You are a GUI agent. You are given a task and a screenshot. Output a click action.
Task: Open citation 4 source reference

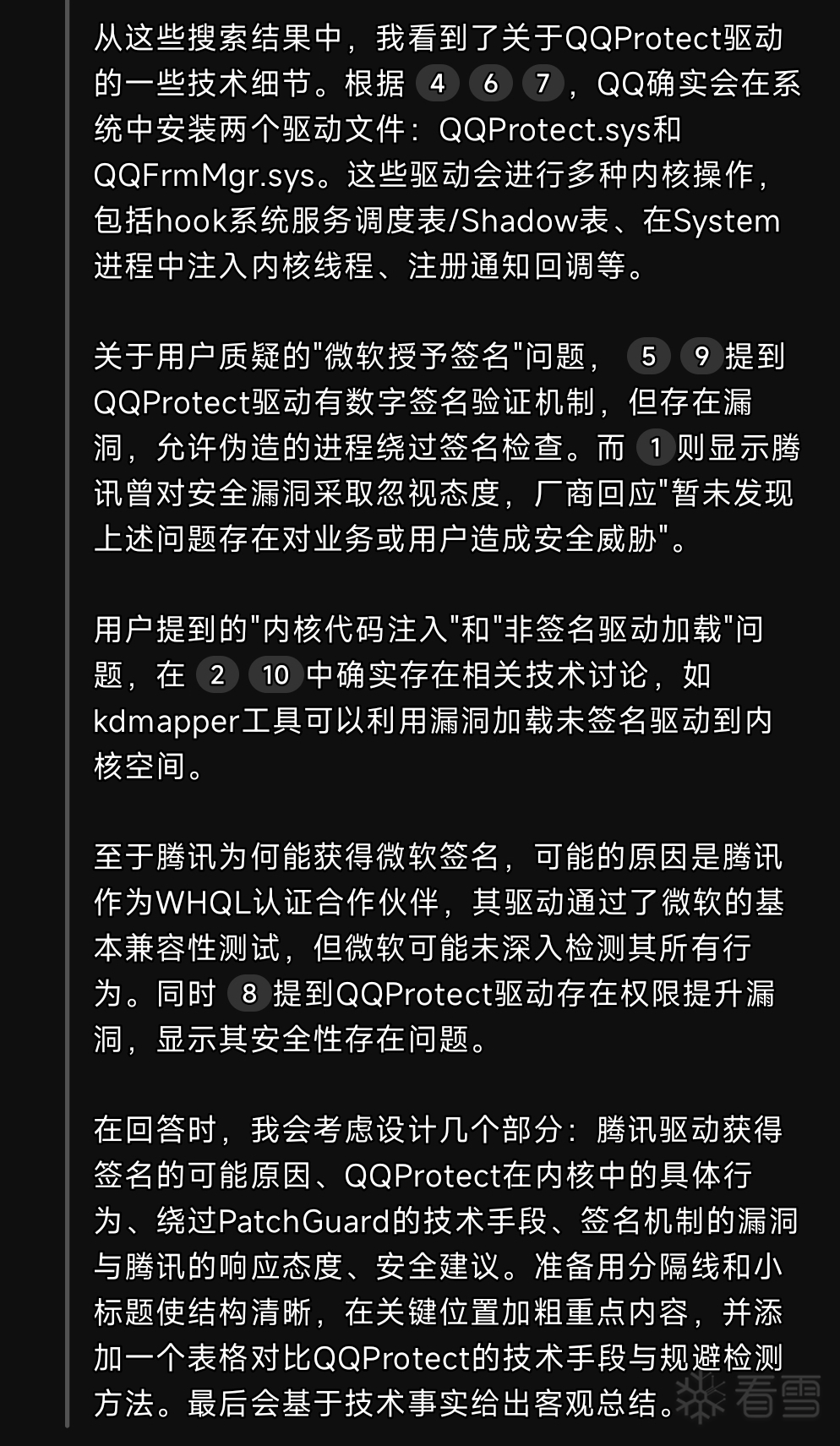[437, 84]
